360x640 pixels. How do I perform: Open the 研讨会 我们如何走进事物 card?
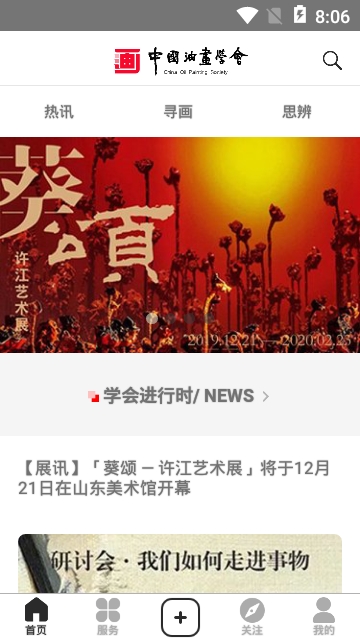(x=180, y=563)
